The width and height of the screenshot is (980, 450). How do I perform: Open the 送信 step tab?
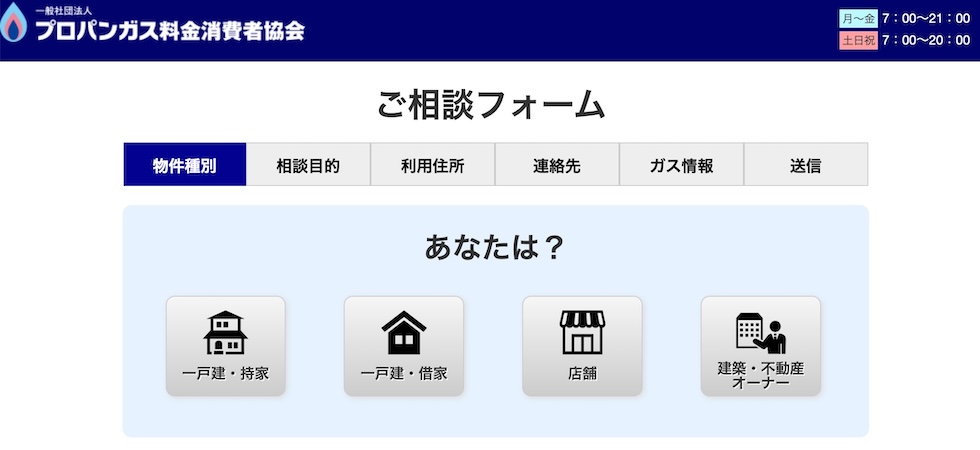(805, 165)
